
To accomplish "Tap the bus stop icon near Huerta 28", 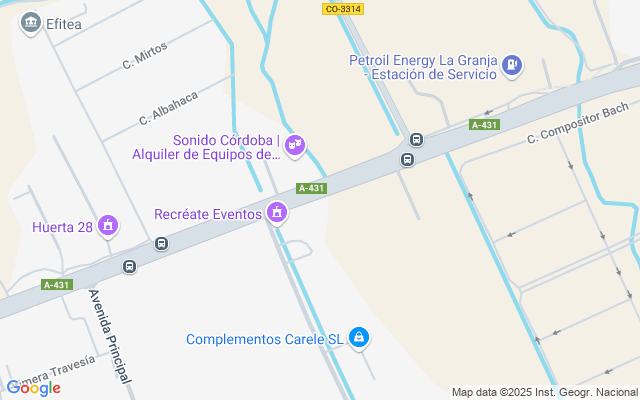I will 160,244.
